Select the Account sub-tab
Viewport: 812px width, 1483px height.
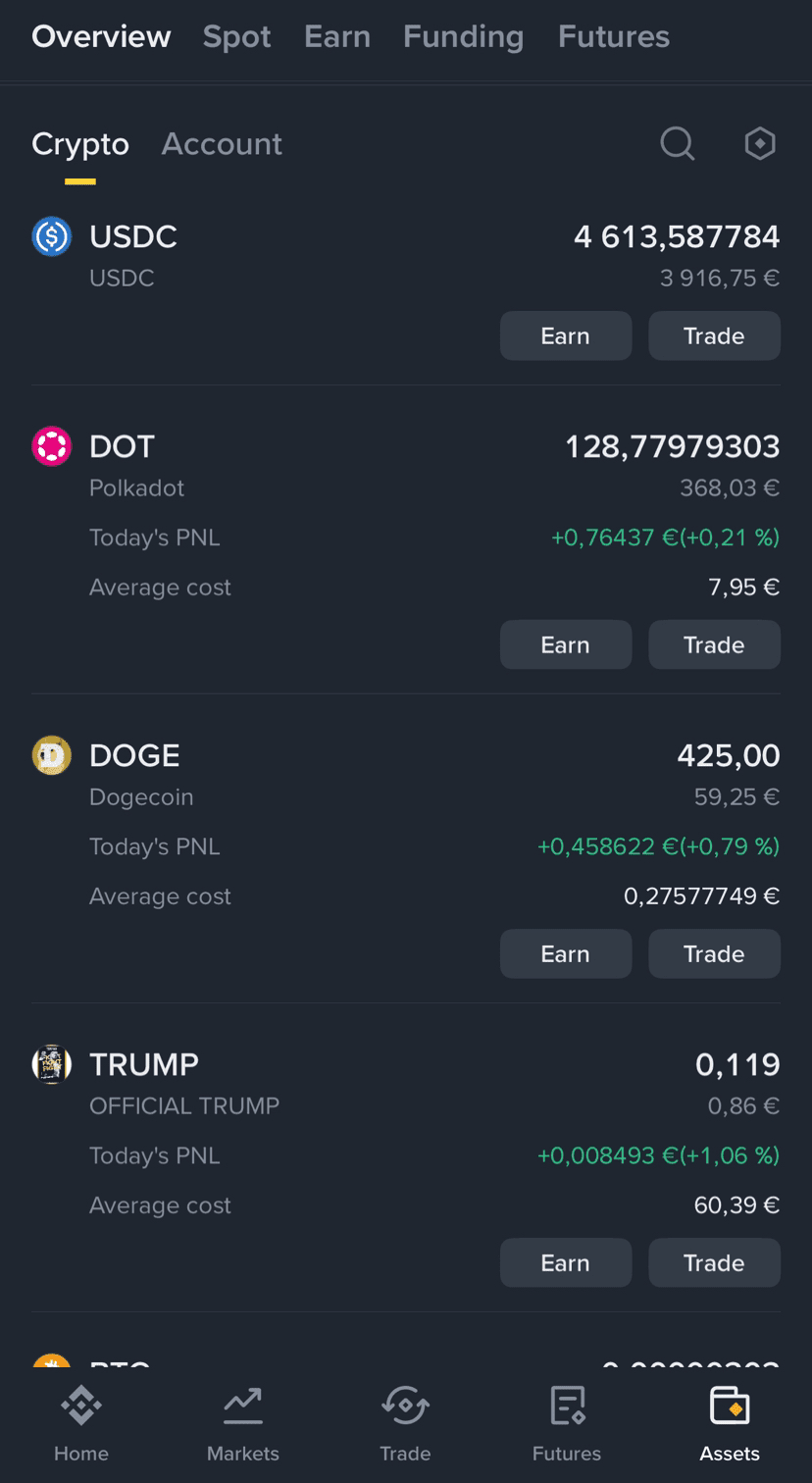pyautogui.click(x=222, y=144)
